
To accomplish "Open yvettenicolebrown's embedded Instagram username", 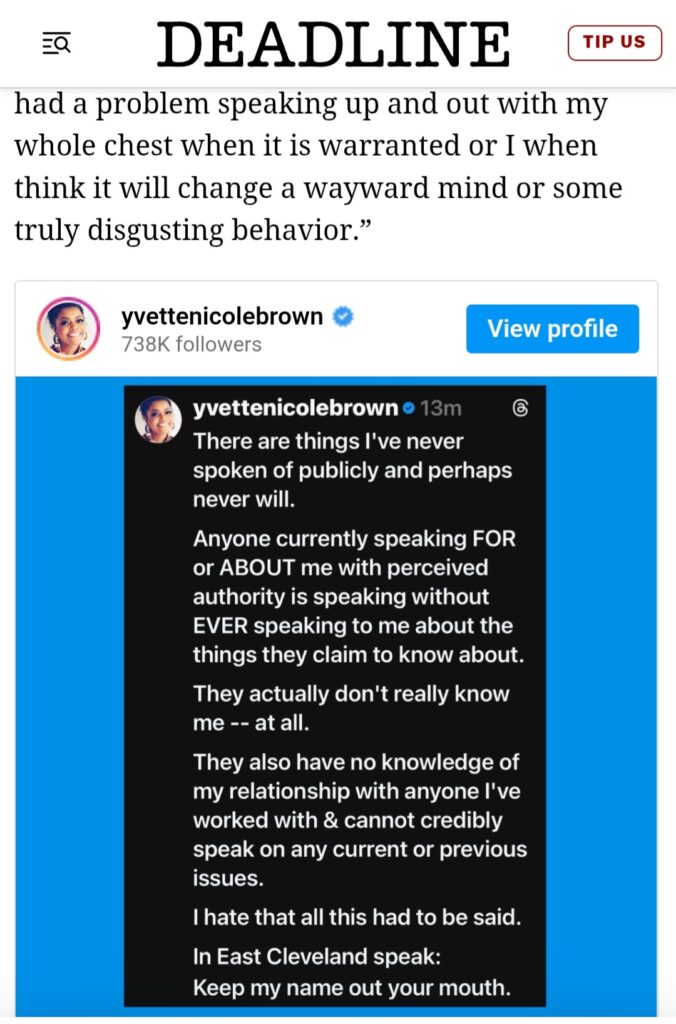I will click(222, 317).
